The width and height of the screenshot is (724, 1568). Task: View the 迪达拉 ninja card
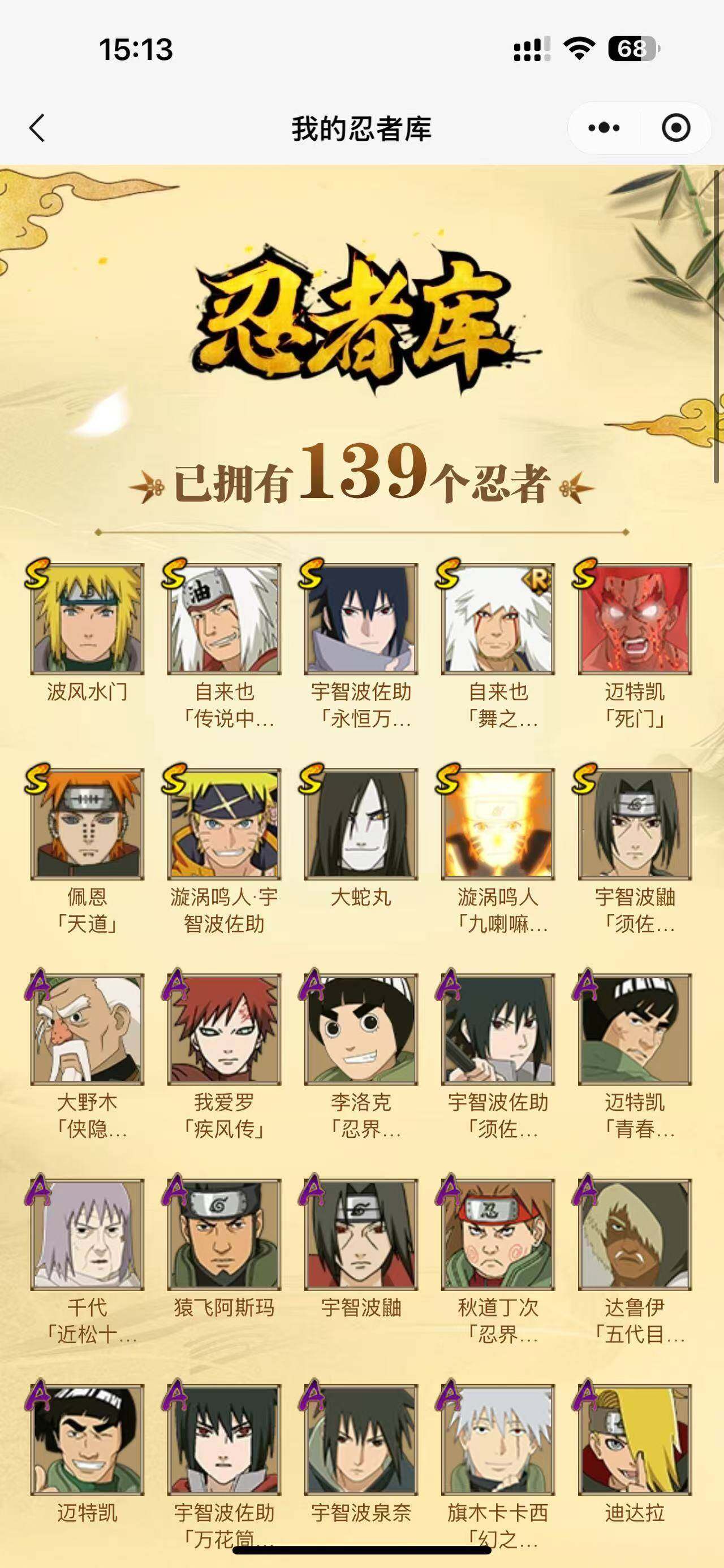tap(635, 1440)
